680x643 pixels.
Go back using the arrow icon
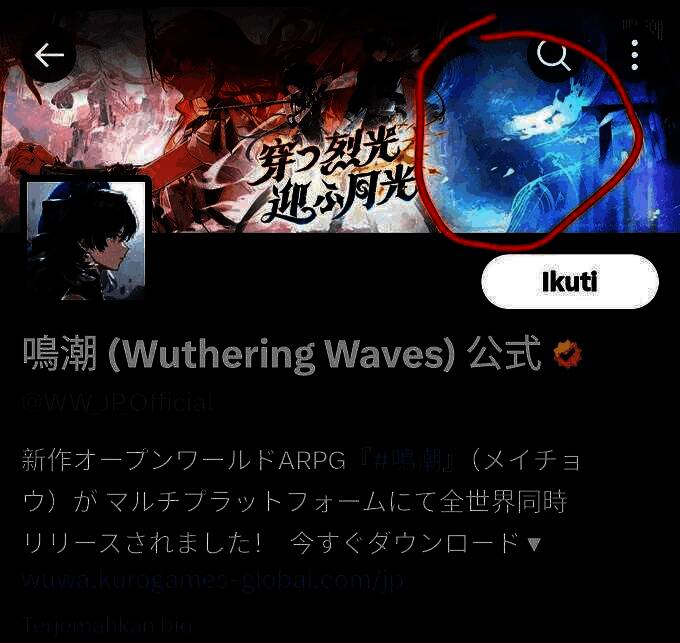pos(49,56)
